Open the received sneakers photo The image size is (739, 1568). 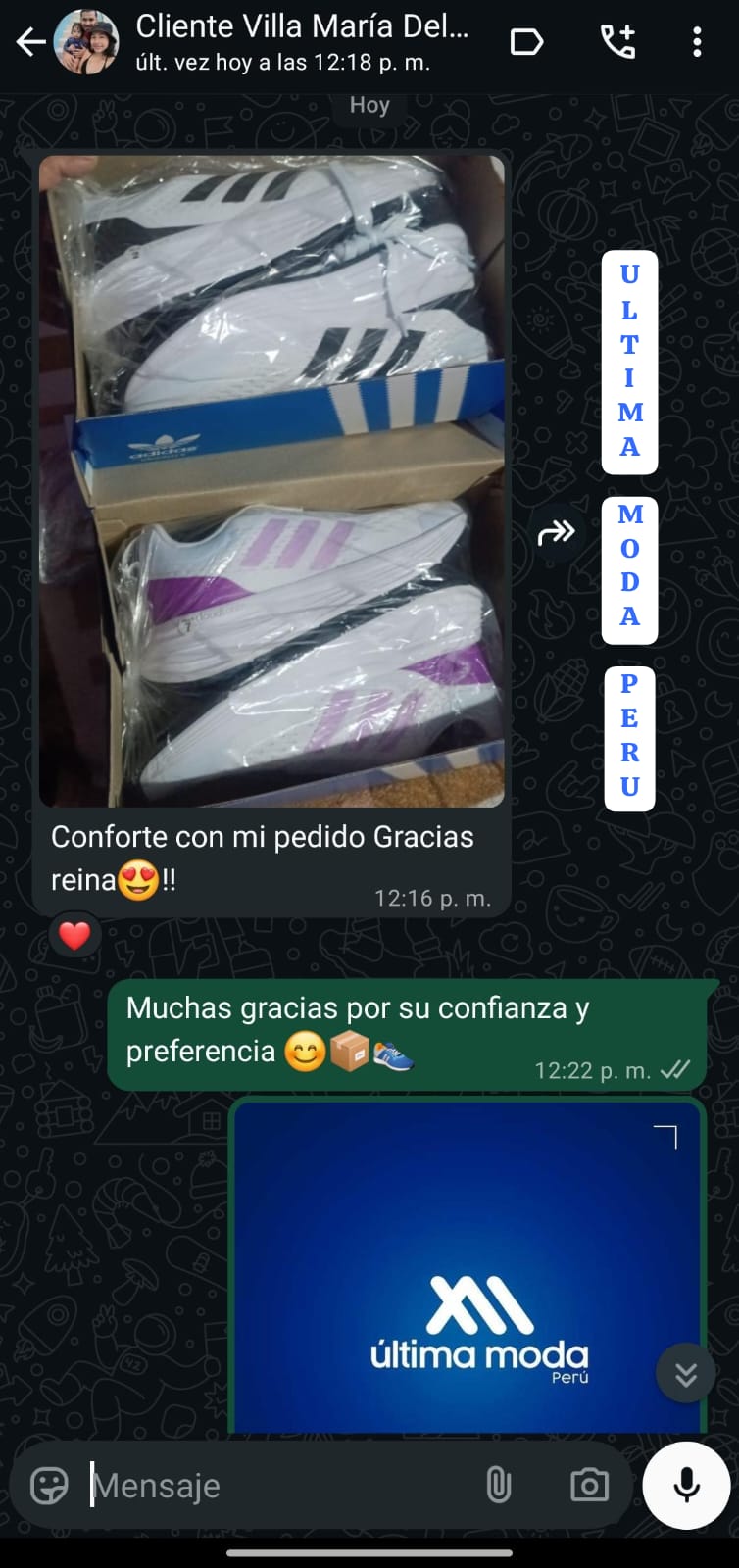271,480
